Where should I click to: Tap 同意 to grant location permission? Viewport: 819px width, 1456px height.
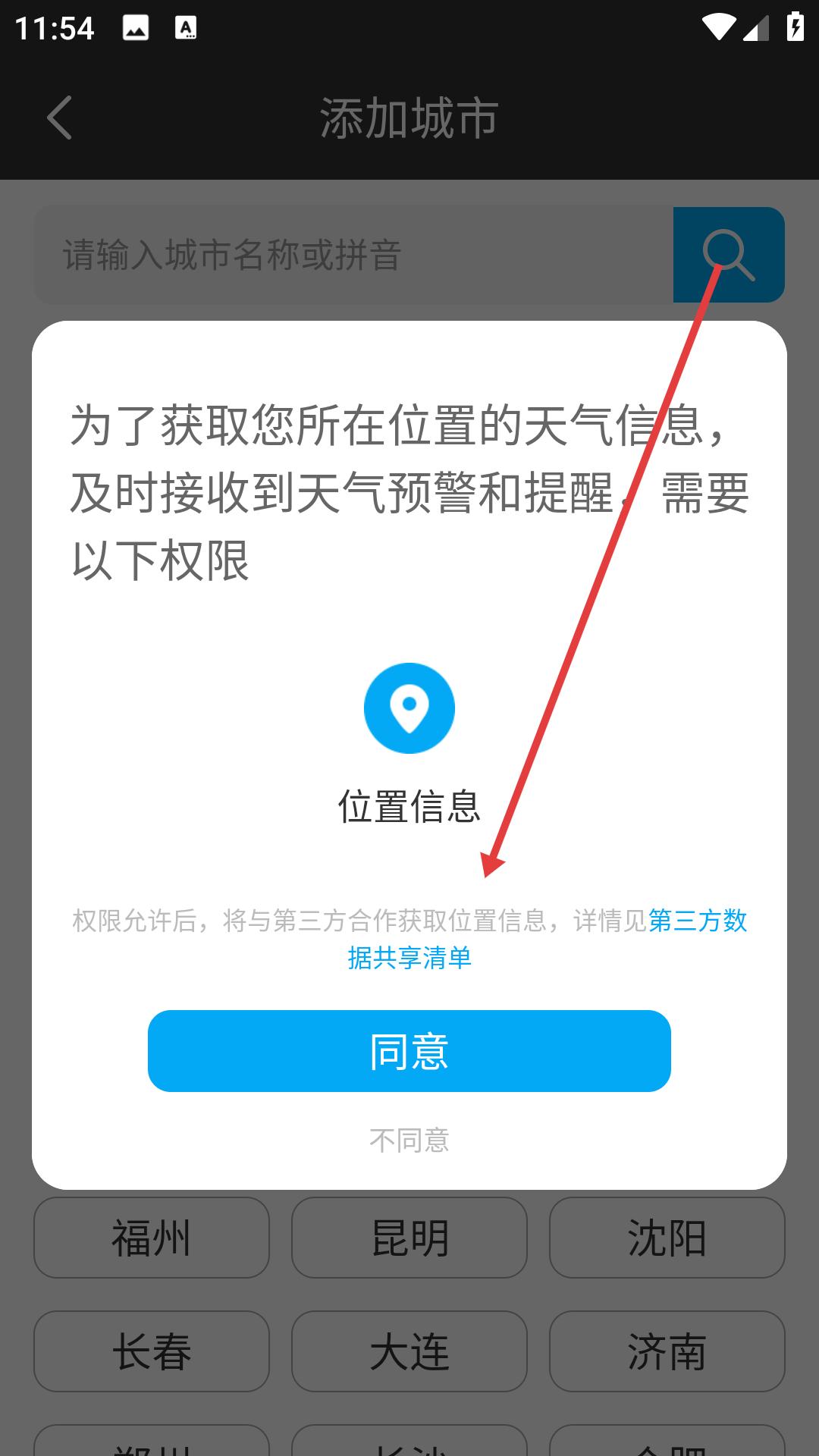(x=409, y=1051)
